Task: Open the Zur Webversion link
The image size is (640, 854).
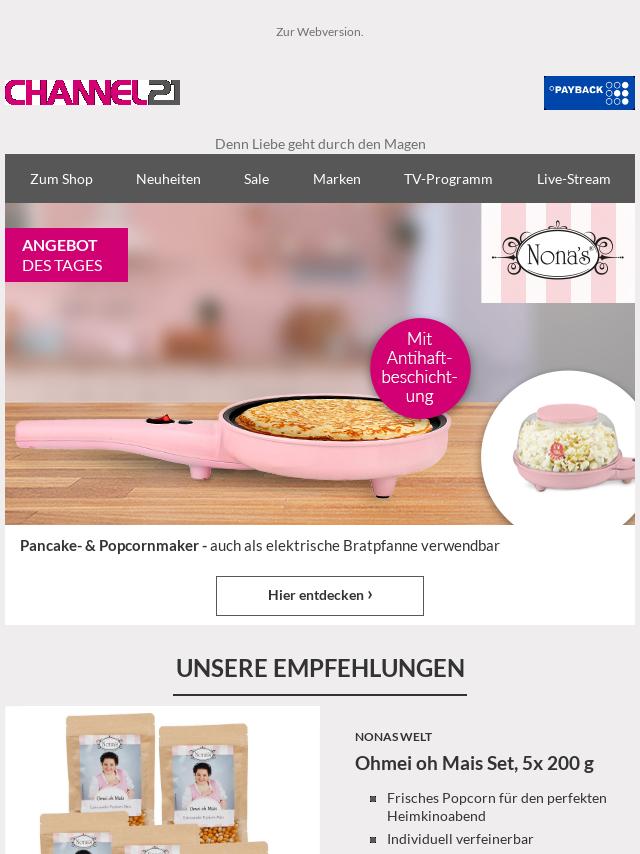Action: tap(320, 32)
